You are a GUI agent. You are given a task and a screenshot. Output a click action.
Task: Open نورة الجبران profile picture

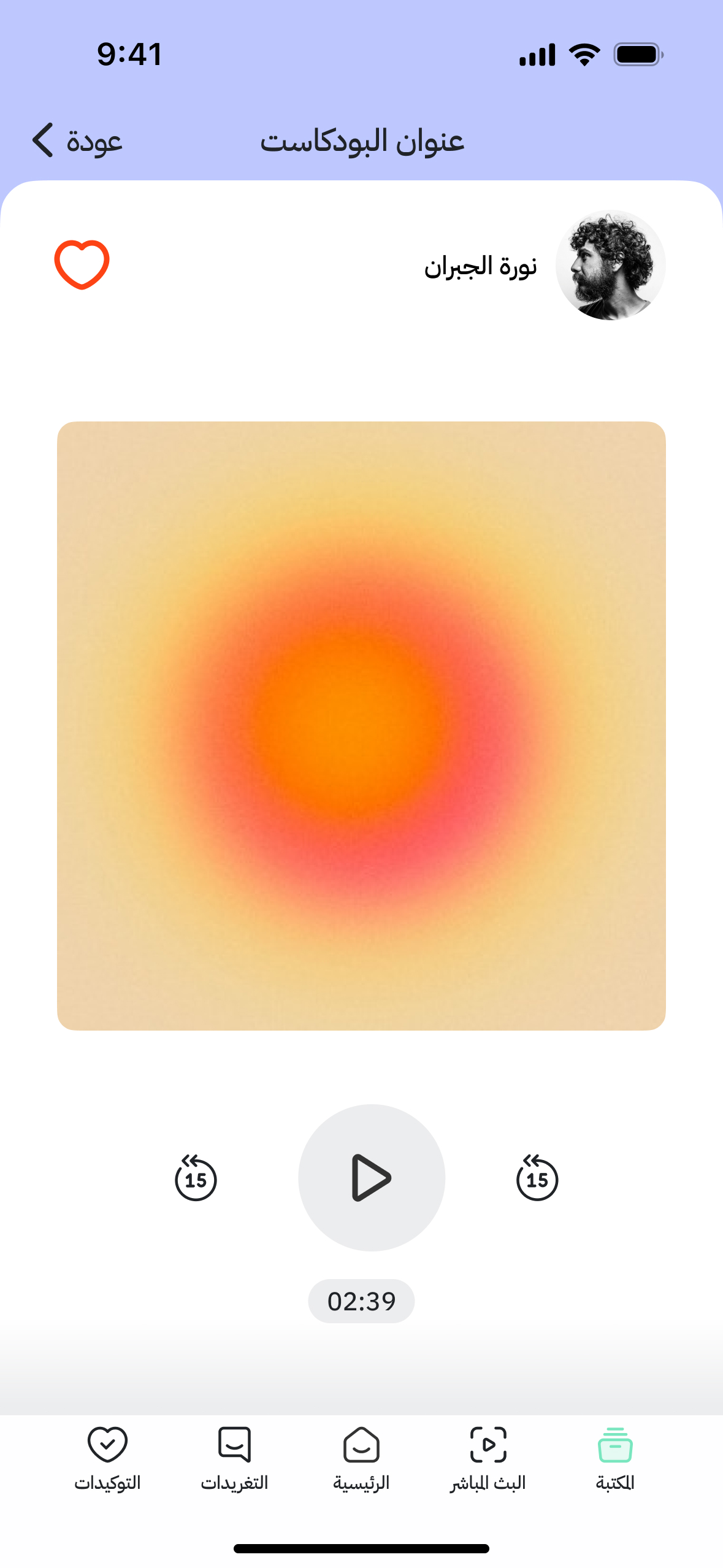pos(610,265)
